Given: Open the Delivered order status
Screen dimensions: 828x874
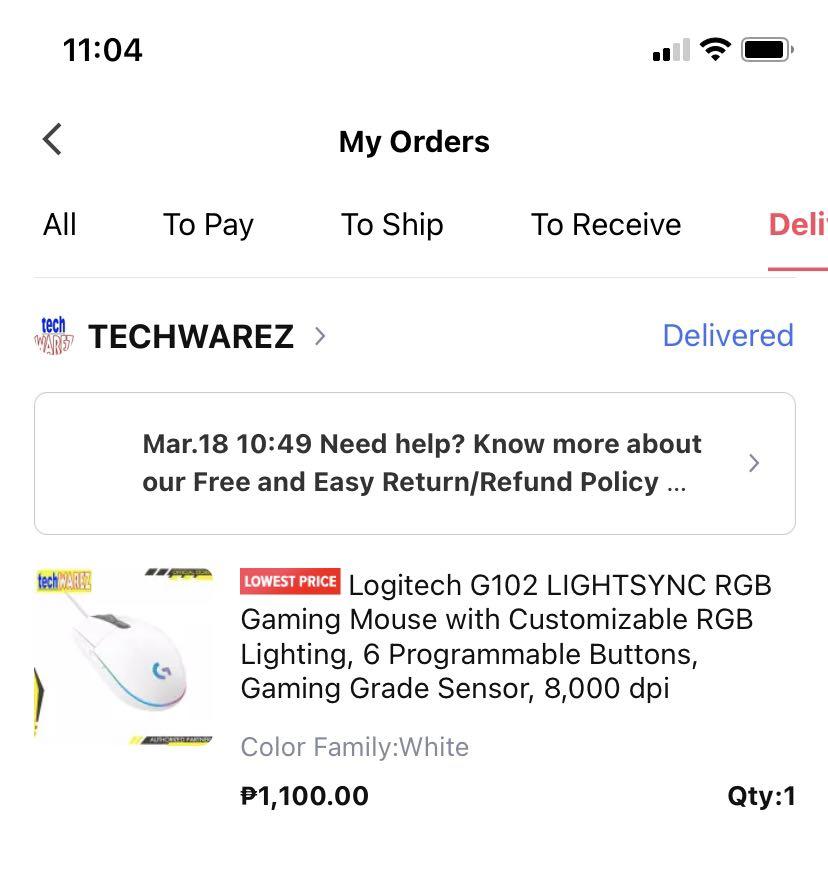Looking at the screenshot, I should coord(727,335).
